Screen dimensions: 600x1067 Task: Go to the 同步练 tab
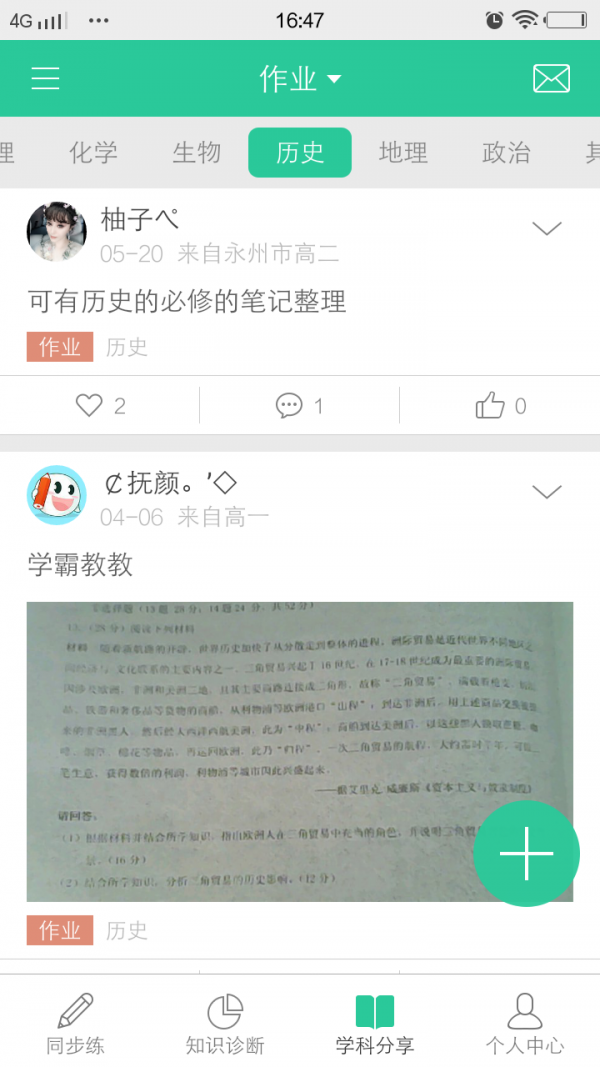tap(75, 1024)
